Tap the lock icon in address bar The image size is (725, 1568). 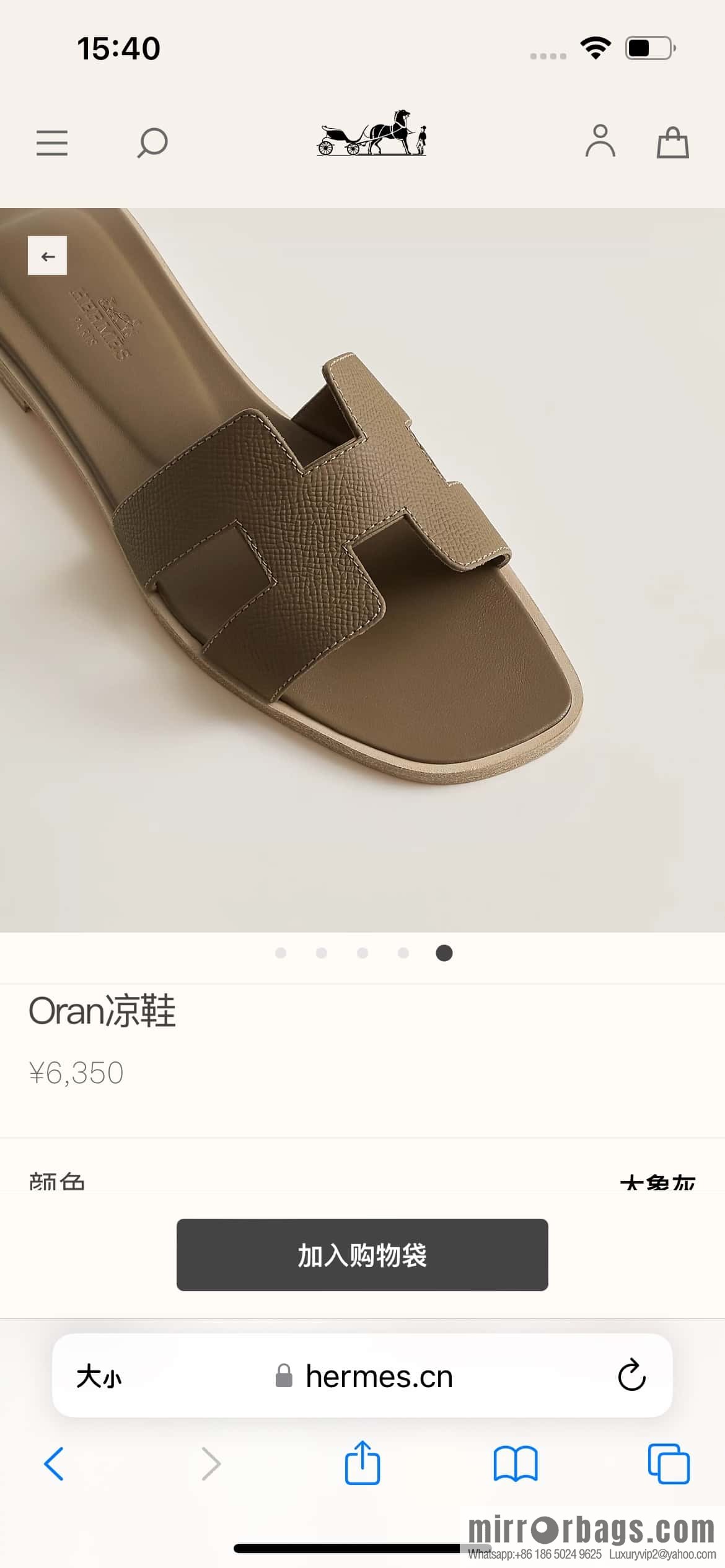click(x=283, y=1376)
